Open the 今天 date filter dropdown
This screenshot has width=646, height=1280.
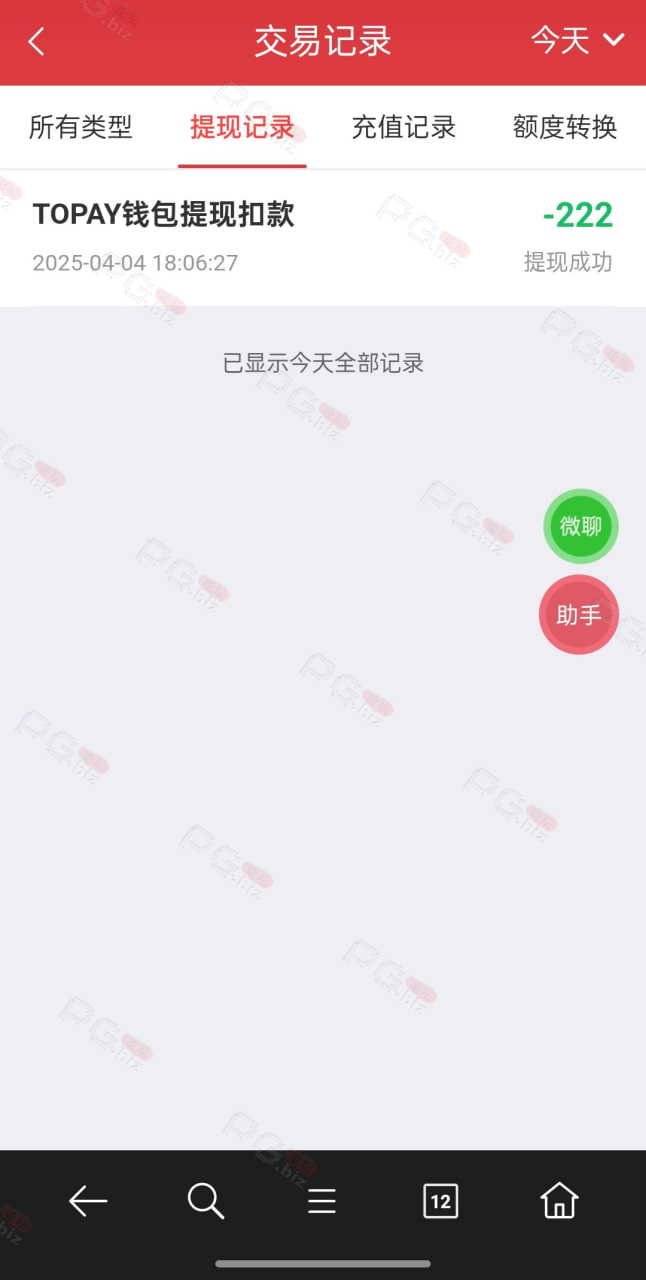click(577, 41)
